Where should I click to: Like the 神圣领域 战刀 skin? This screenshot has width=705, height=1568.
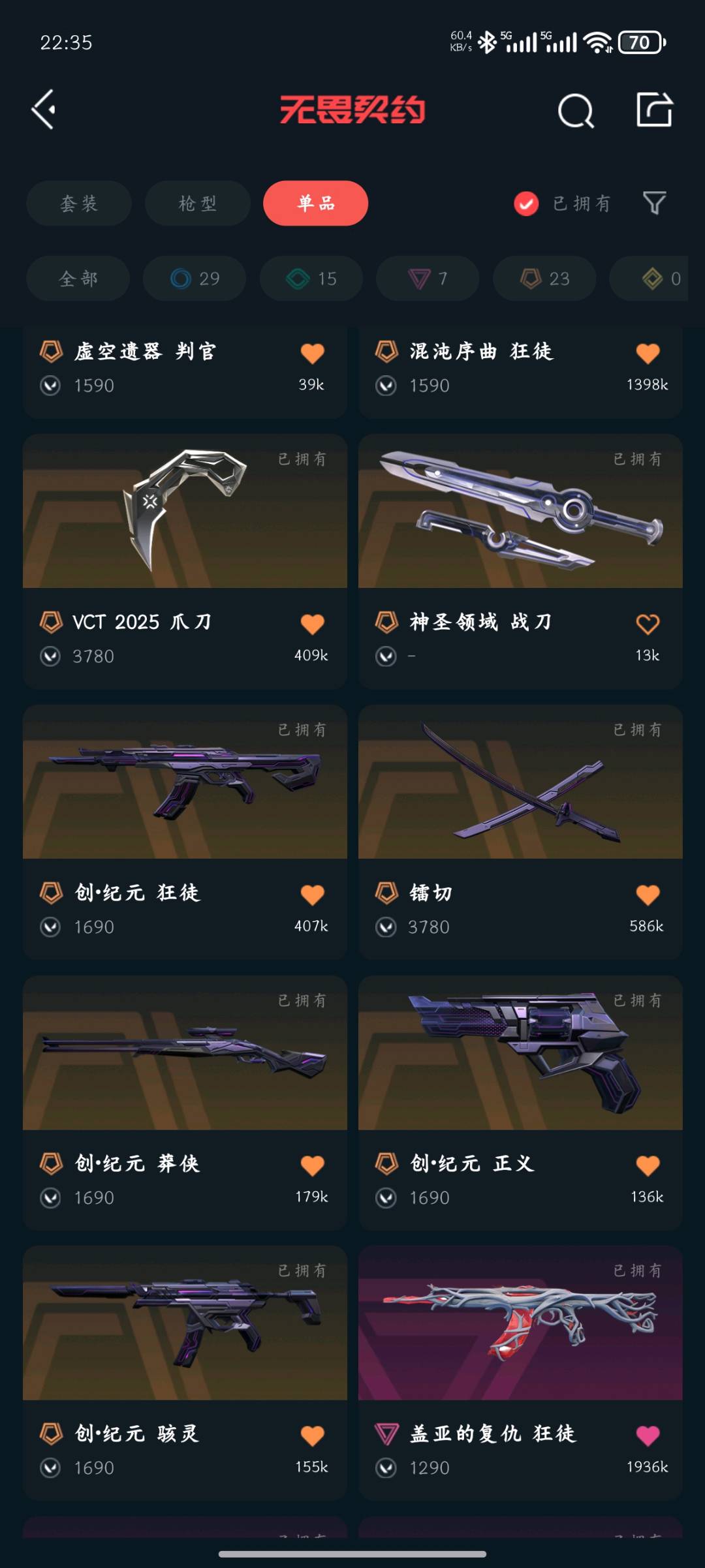(648, 624)
